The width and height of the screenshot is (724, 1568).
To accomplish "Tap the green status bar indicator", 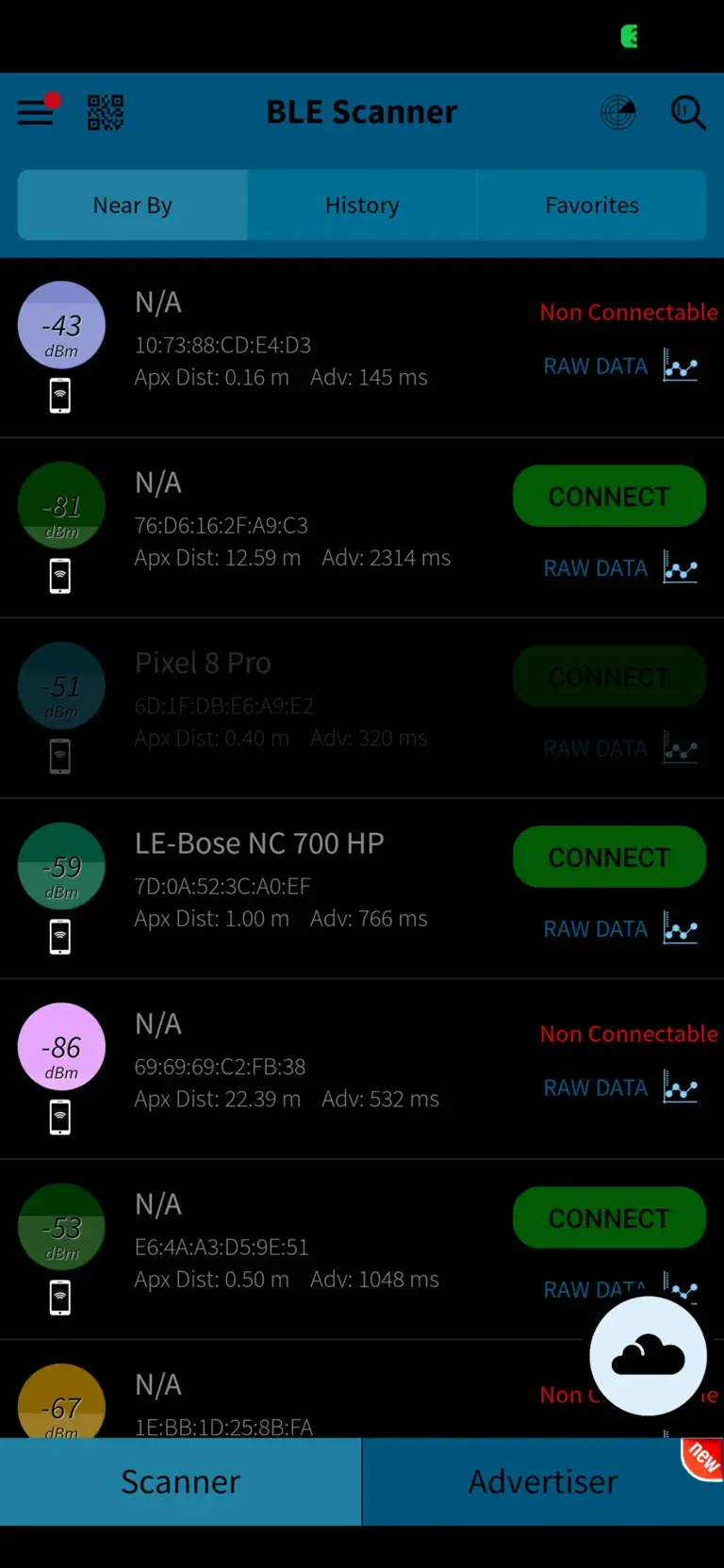I will tap(628, 37).
